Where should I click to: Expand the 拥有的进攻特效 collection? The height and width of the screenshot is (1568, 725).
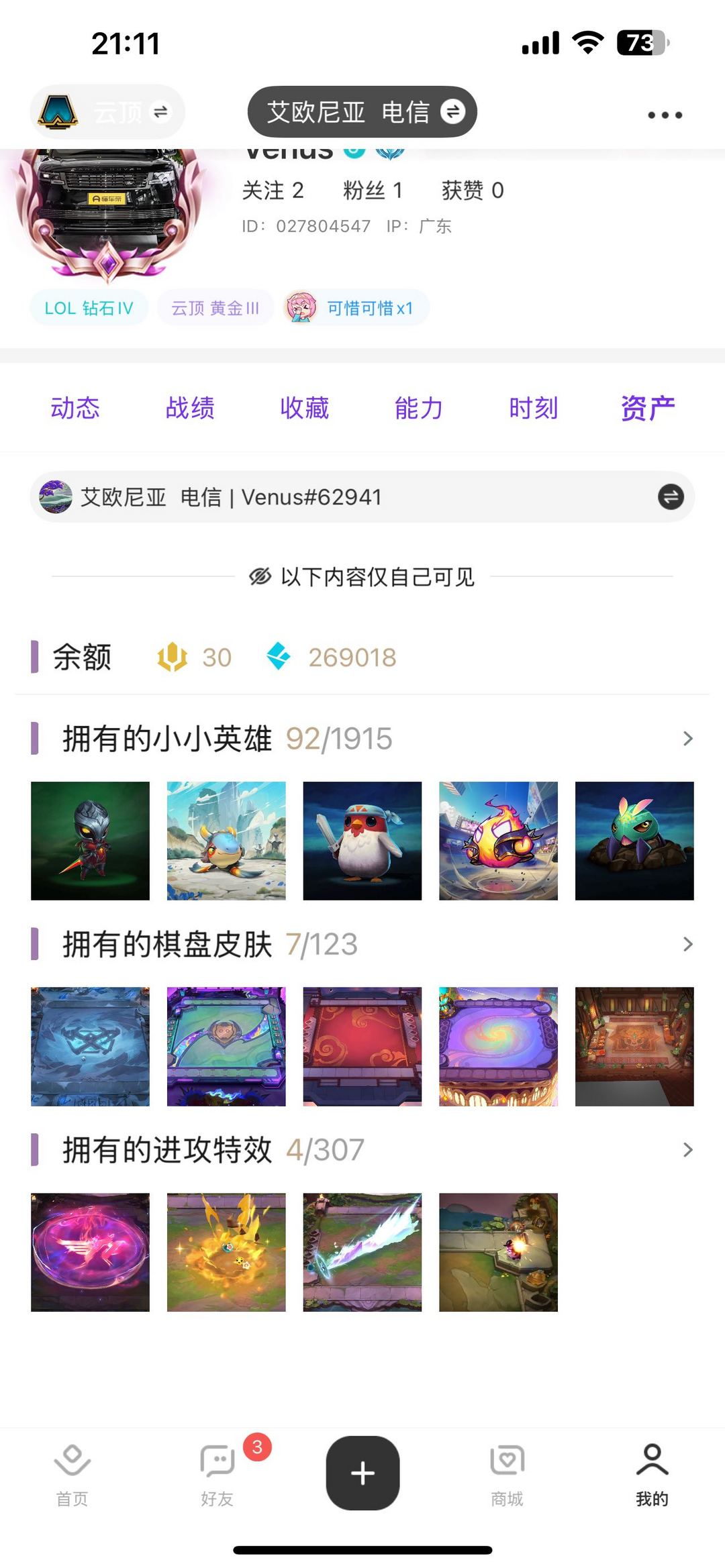pos(687,1150)
